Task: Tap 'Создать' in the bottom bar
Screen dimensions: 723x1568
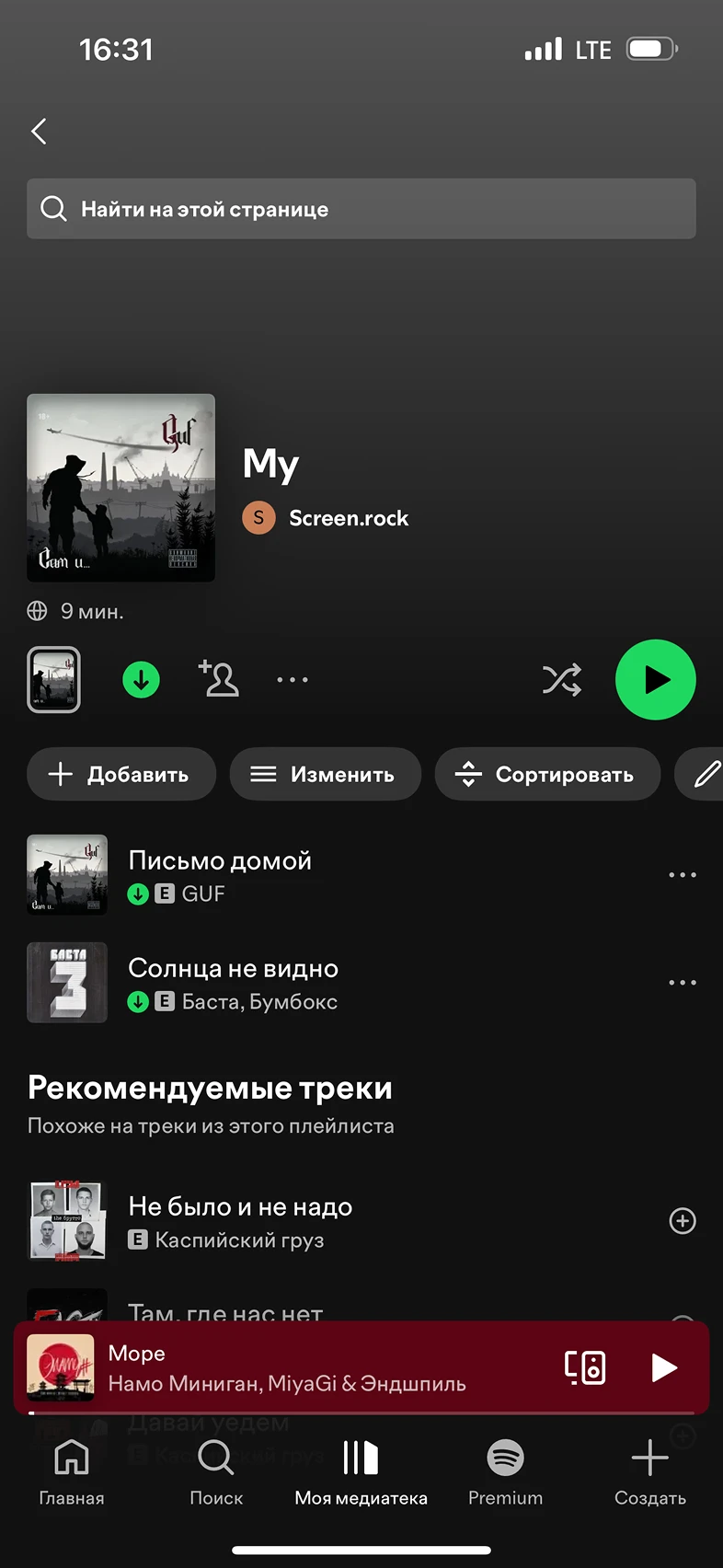Action: coord(649,1471)
